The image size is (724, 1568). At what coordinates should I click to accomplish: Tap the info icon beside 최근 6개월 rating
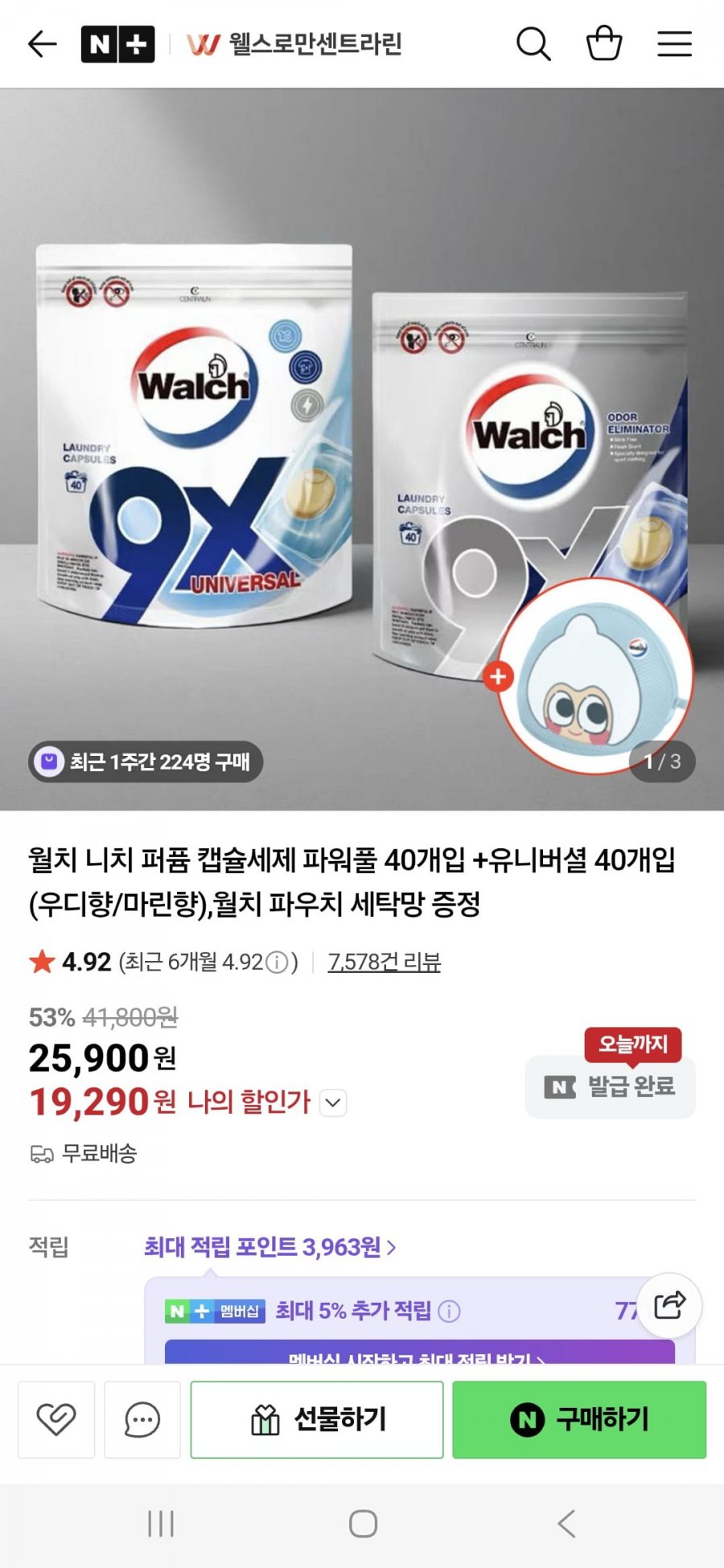click(277, 963)
